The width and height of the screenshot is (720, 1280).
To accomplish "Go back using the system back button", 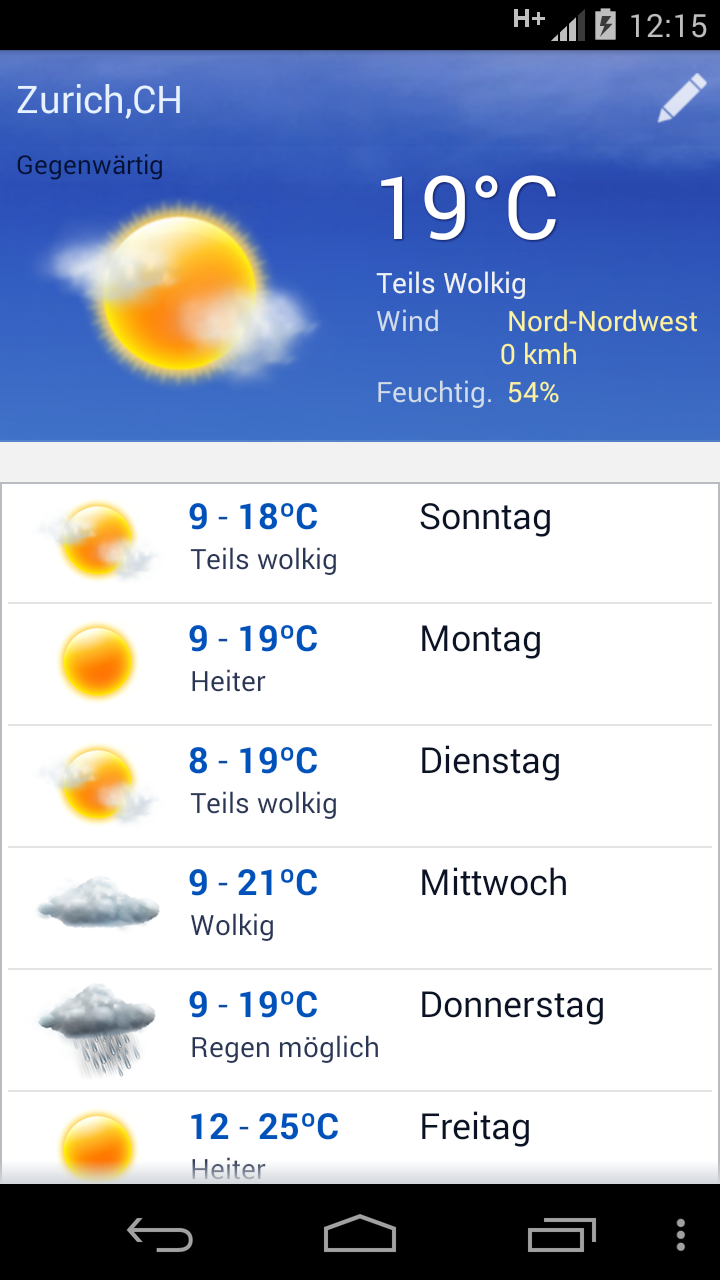I will (160, 1235).
